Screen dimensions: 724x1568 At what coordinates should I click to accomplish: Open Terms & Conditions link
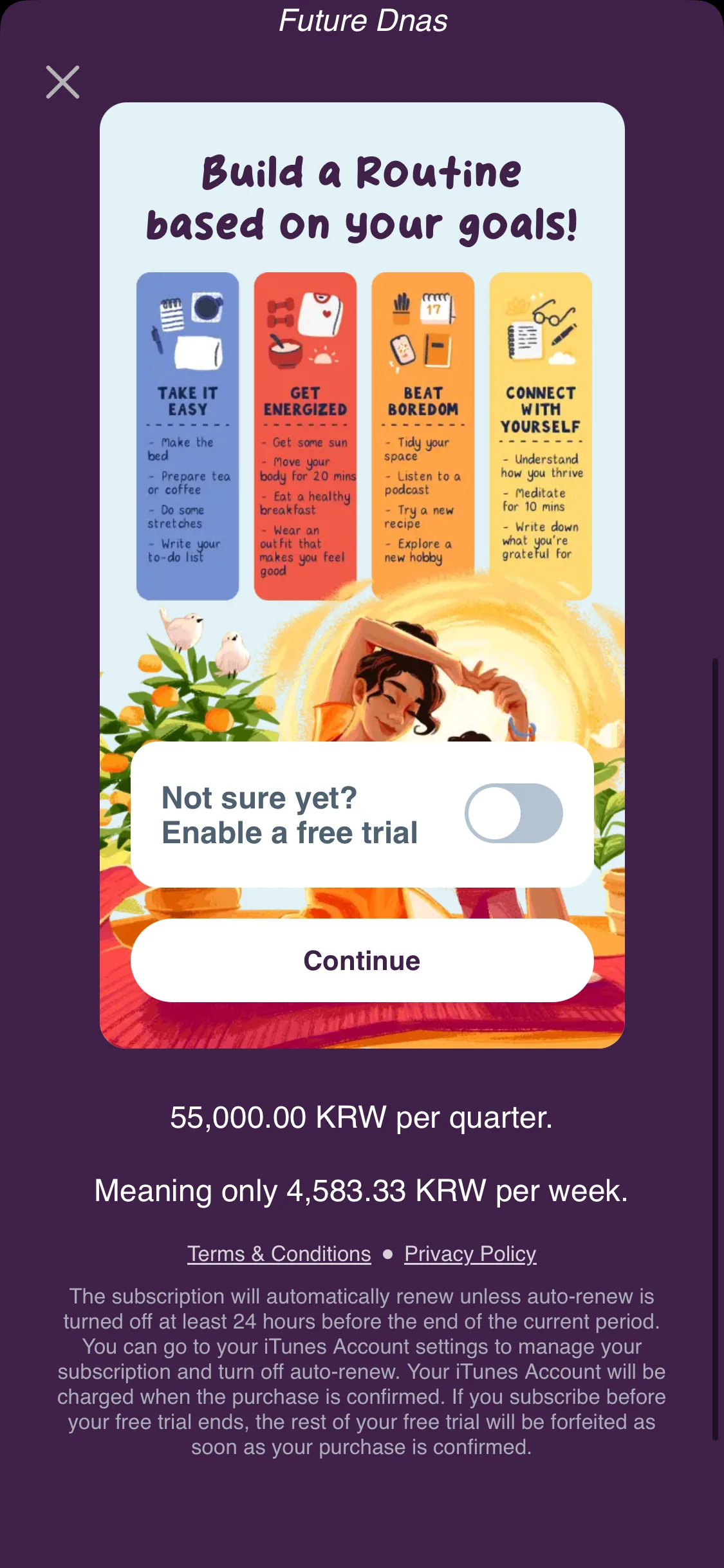pyautogui.click(x=279, y=1254)
